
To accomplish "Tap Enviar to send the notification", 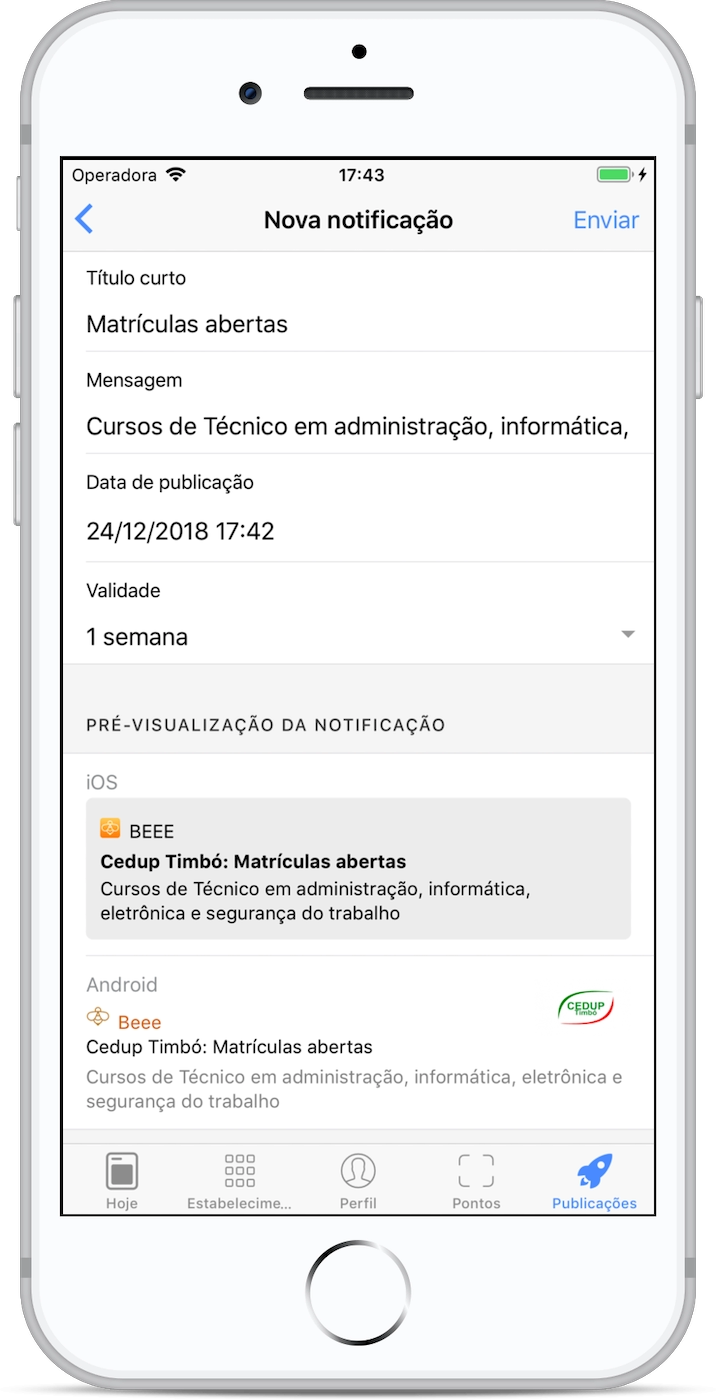I will [606, 220].
